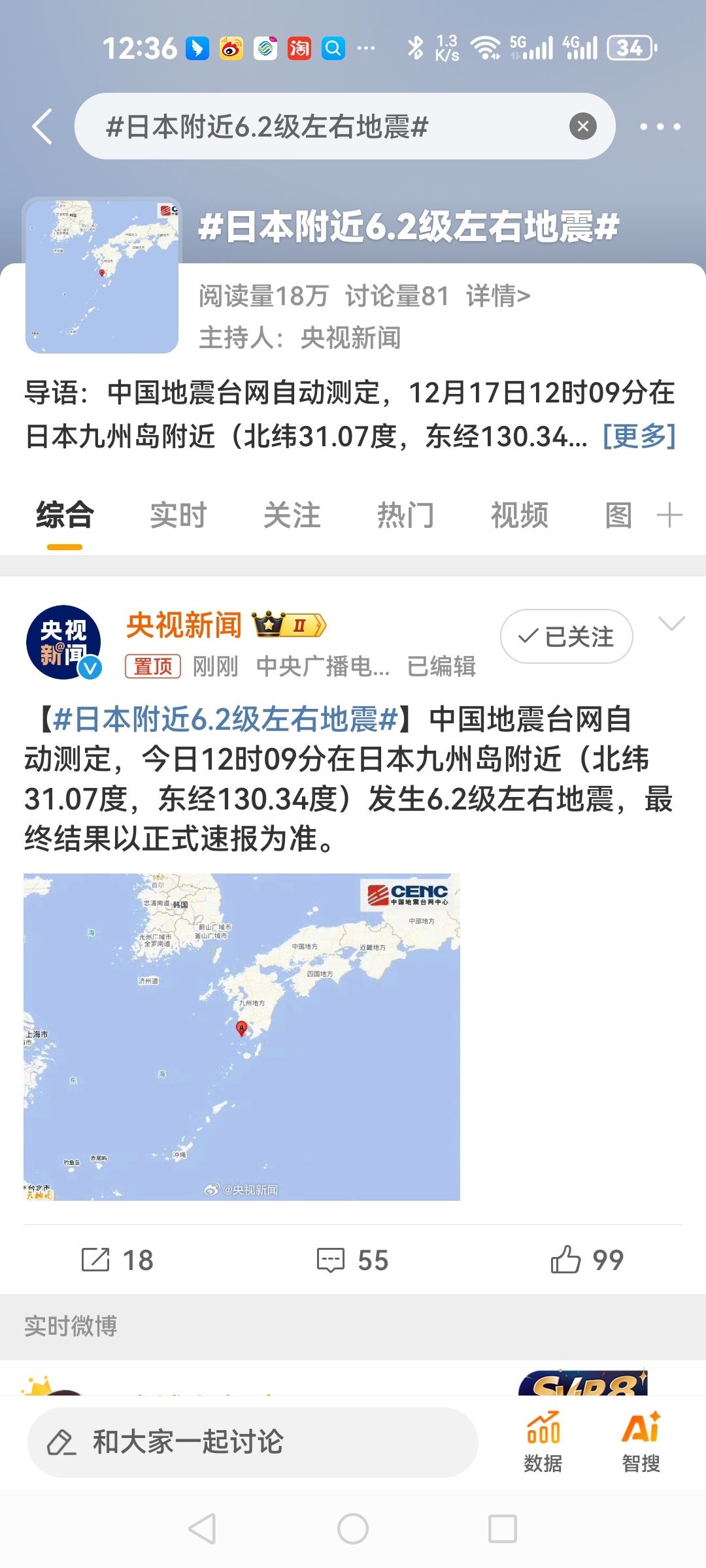The width and height of the screenshot is (706, 1568).
Task: Like the 央视新闻 post
Action: (587, 1260)
